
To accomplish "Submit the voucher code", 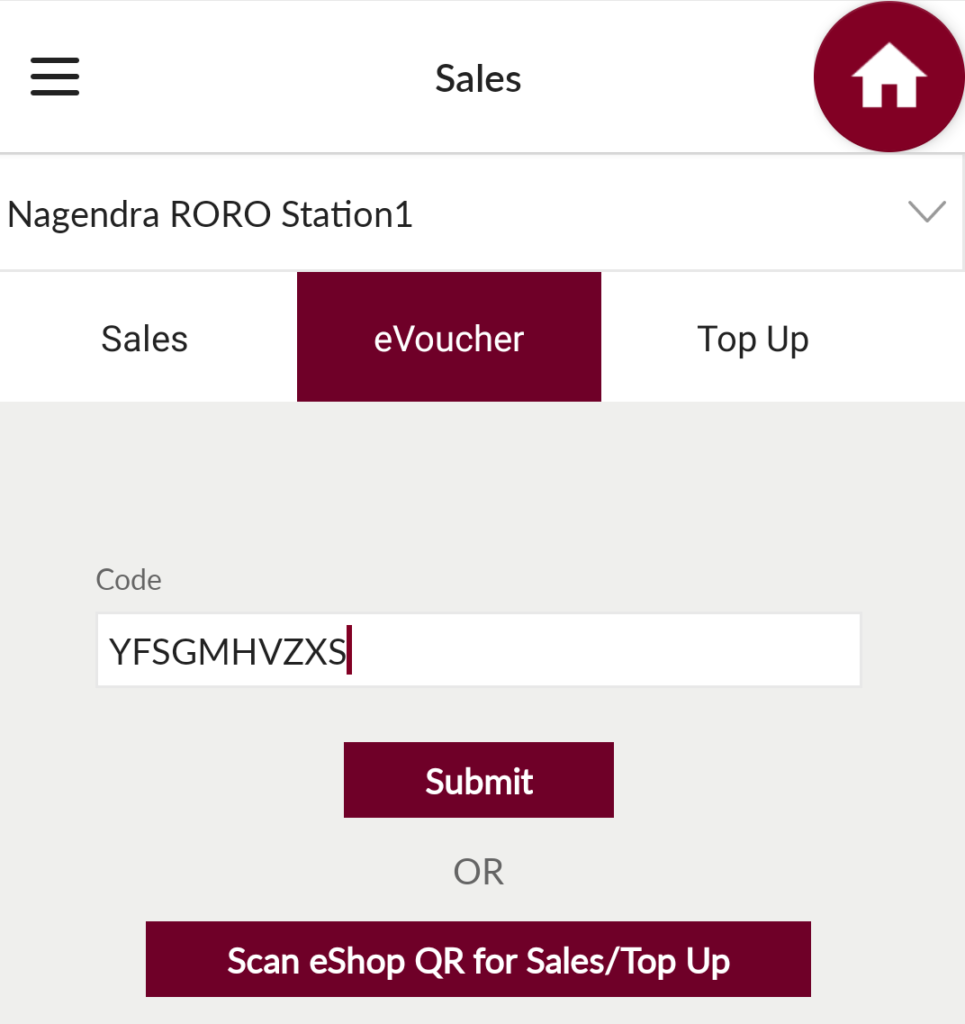I will (x=478, y=780).
